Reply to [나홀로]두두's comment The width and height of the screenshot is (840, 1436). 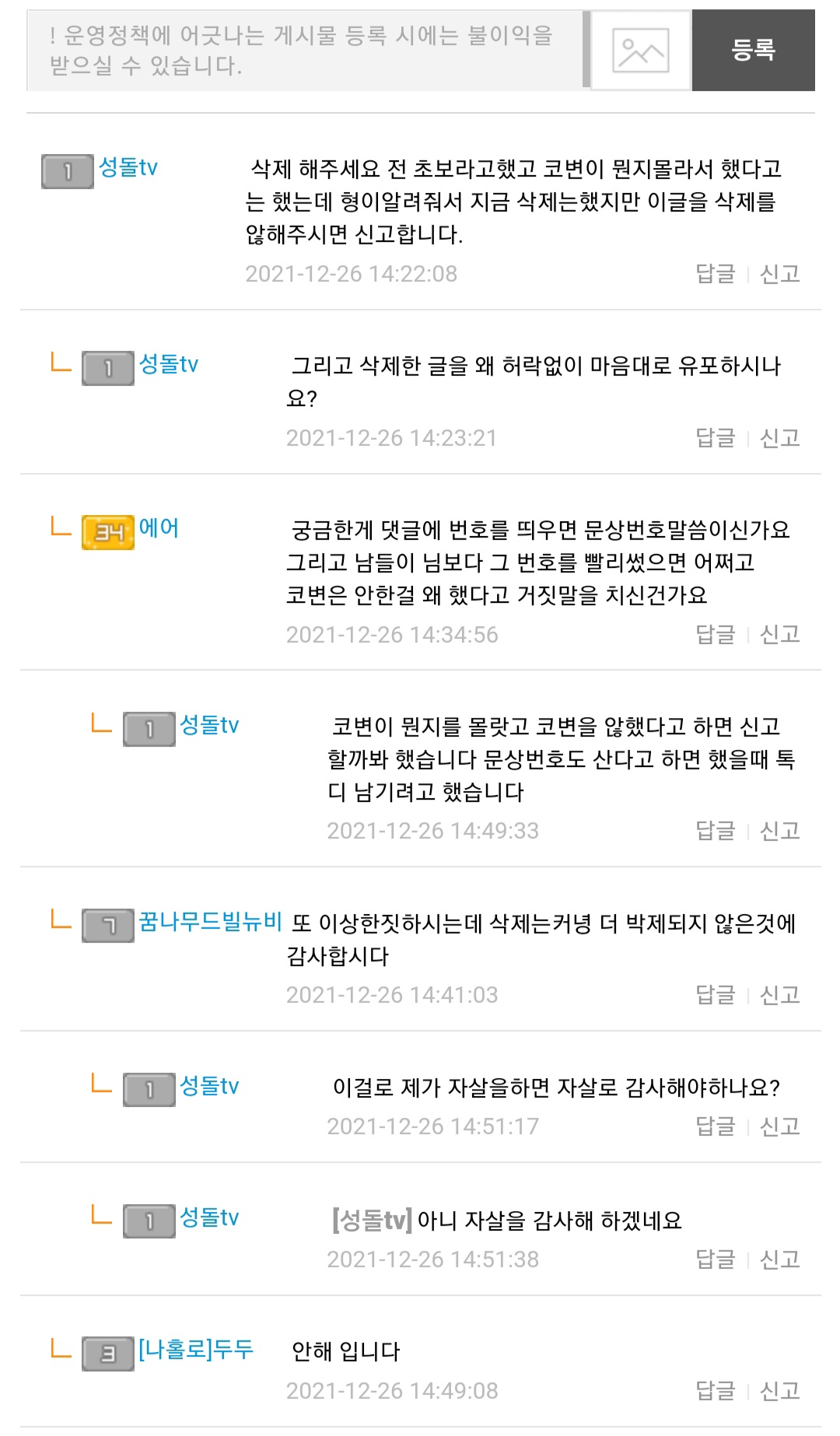click(x=715, y=1391)
